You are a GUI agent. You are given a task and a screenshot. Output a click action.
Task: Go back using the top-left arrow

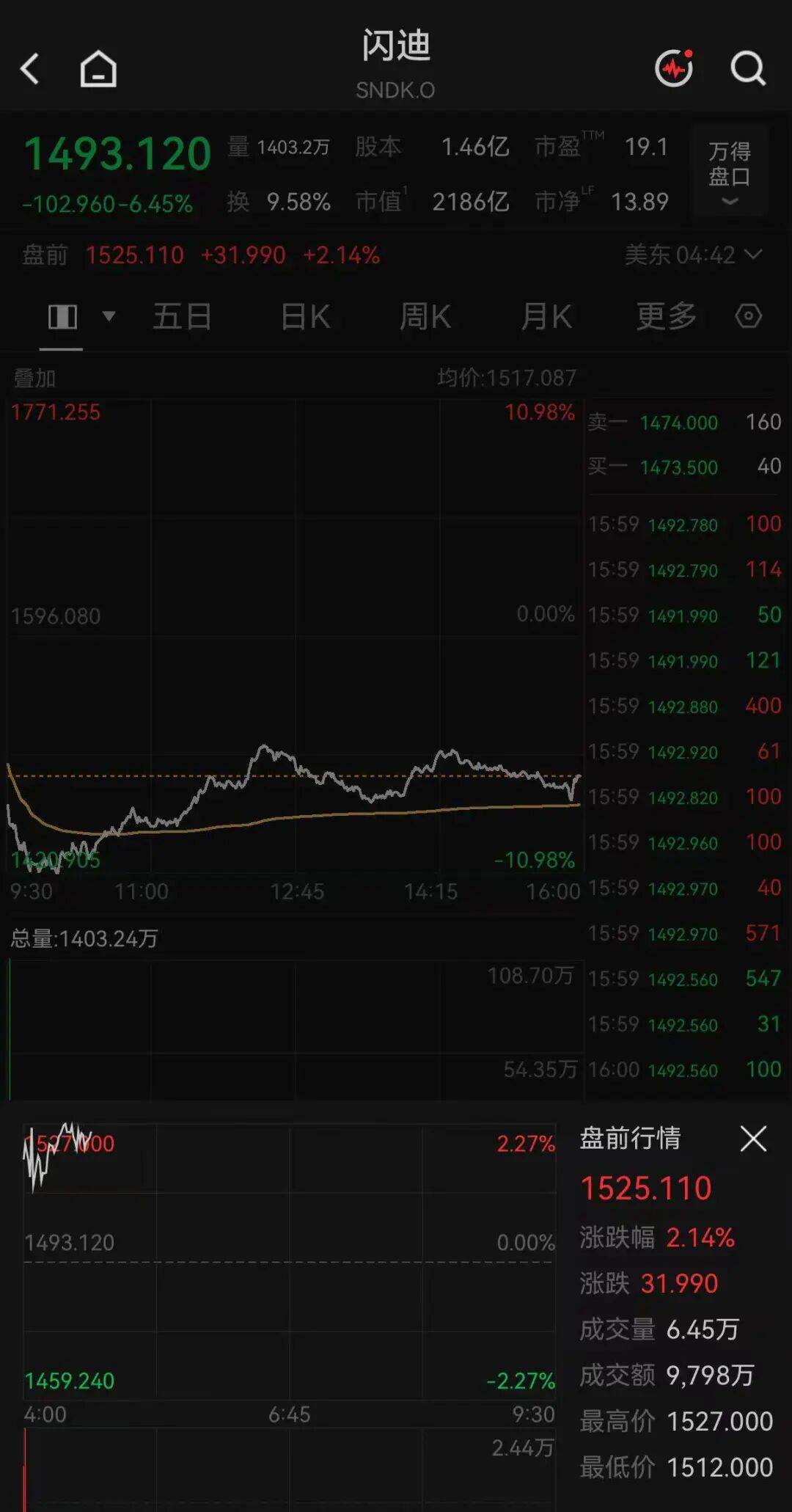(x=30, y=69)
